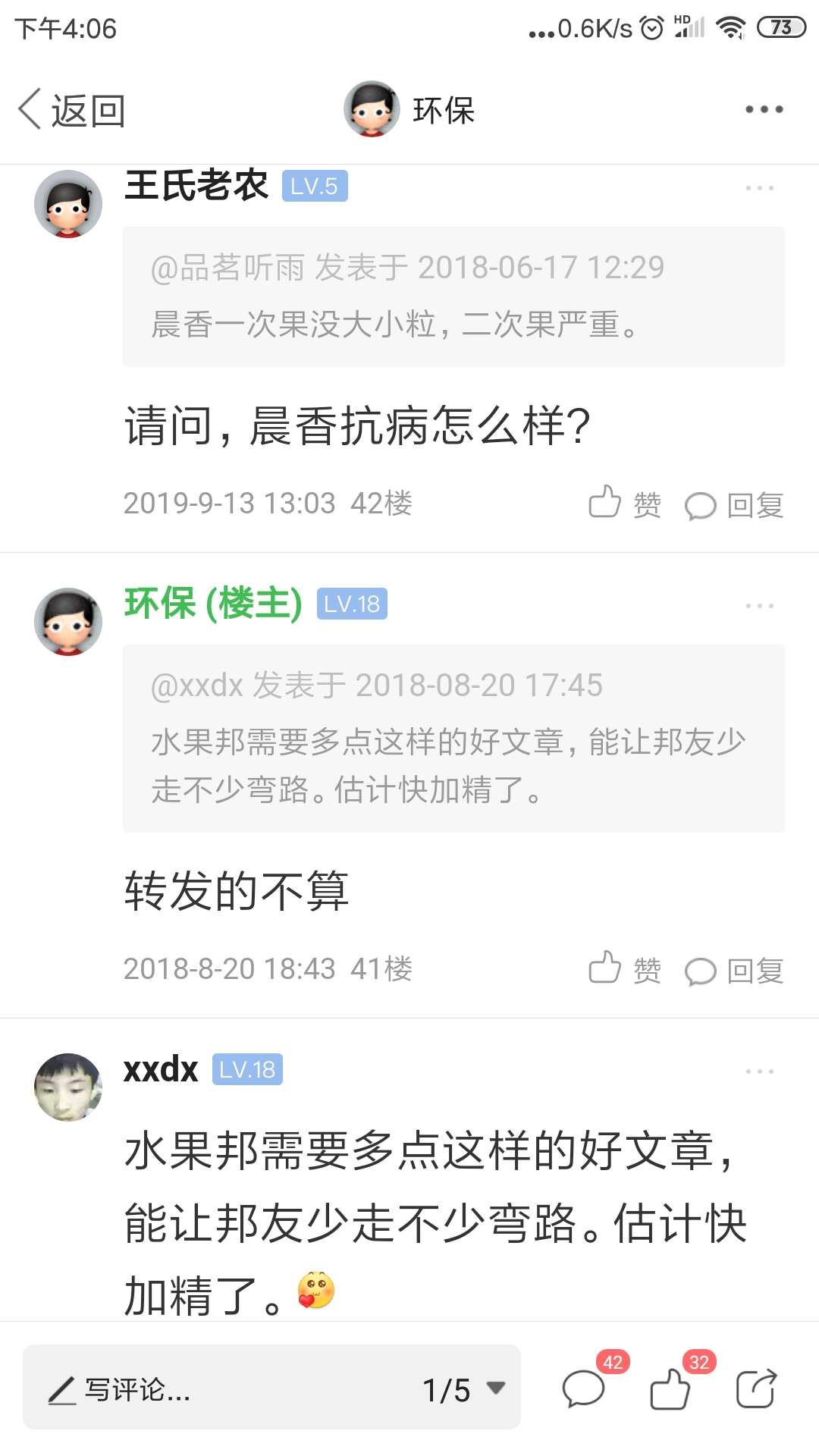Like 王氏老农's comment on floor 42

625,504
